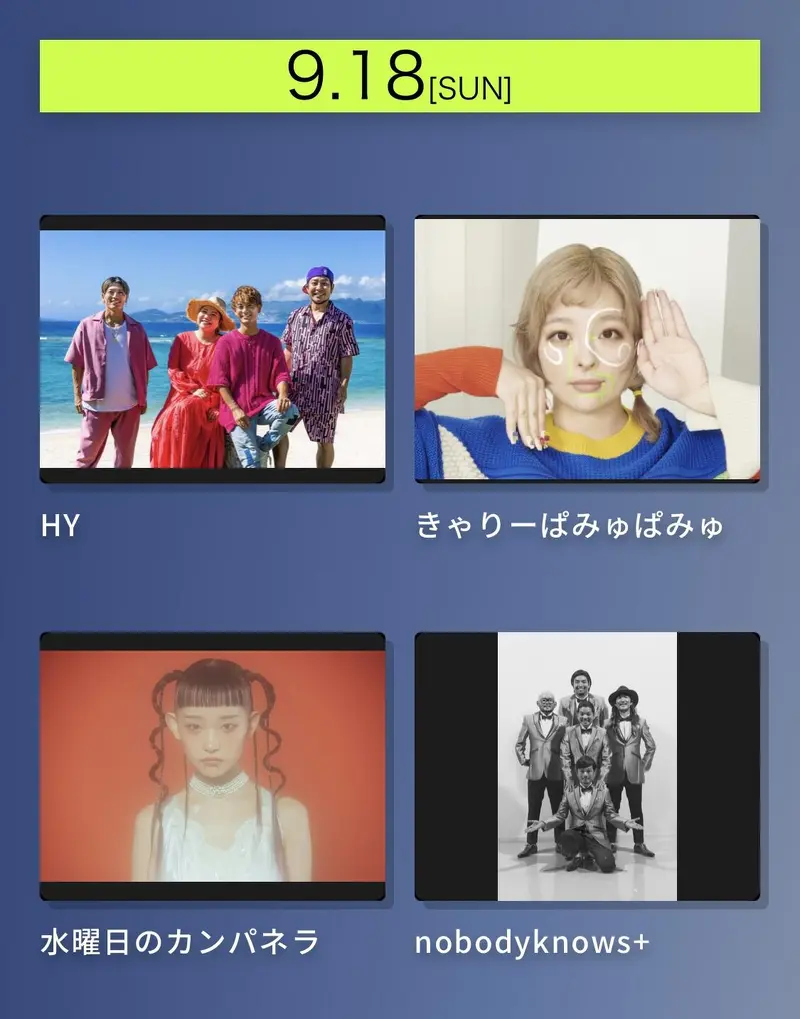
Task: View きゃりーぱみゅぱみゅ artist details
Action: 587,349
